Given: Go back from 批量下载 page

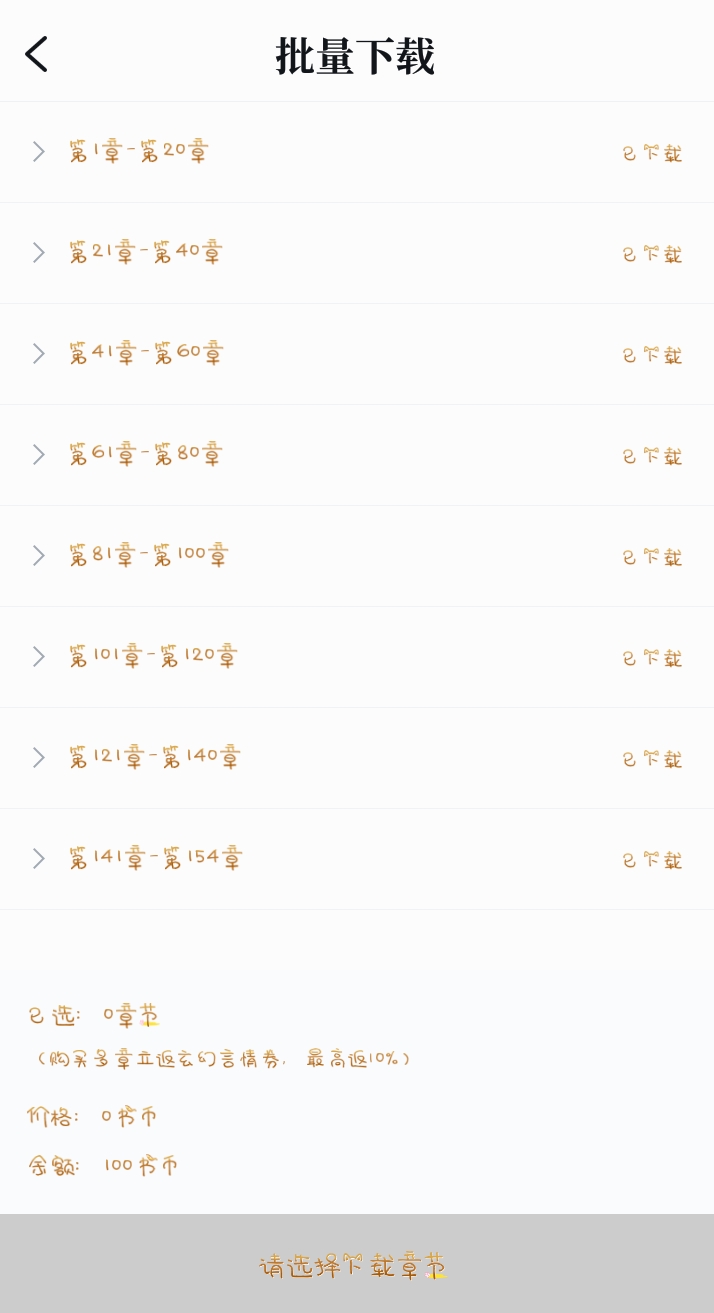Looking at the screenshot, I should [37, 55].
